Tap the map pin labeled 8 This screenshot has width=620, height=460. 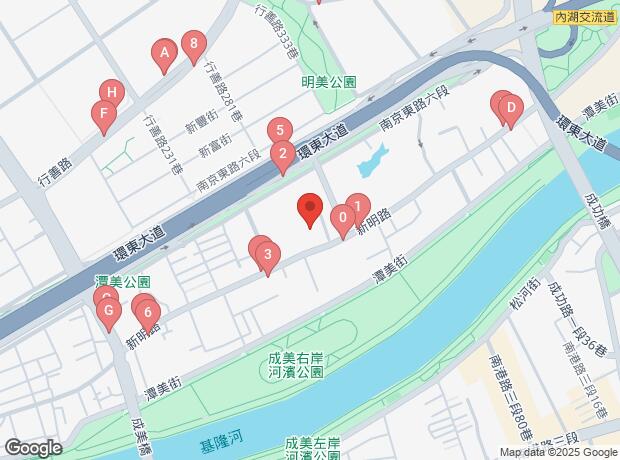tap(193, 45)
